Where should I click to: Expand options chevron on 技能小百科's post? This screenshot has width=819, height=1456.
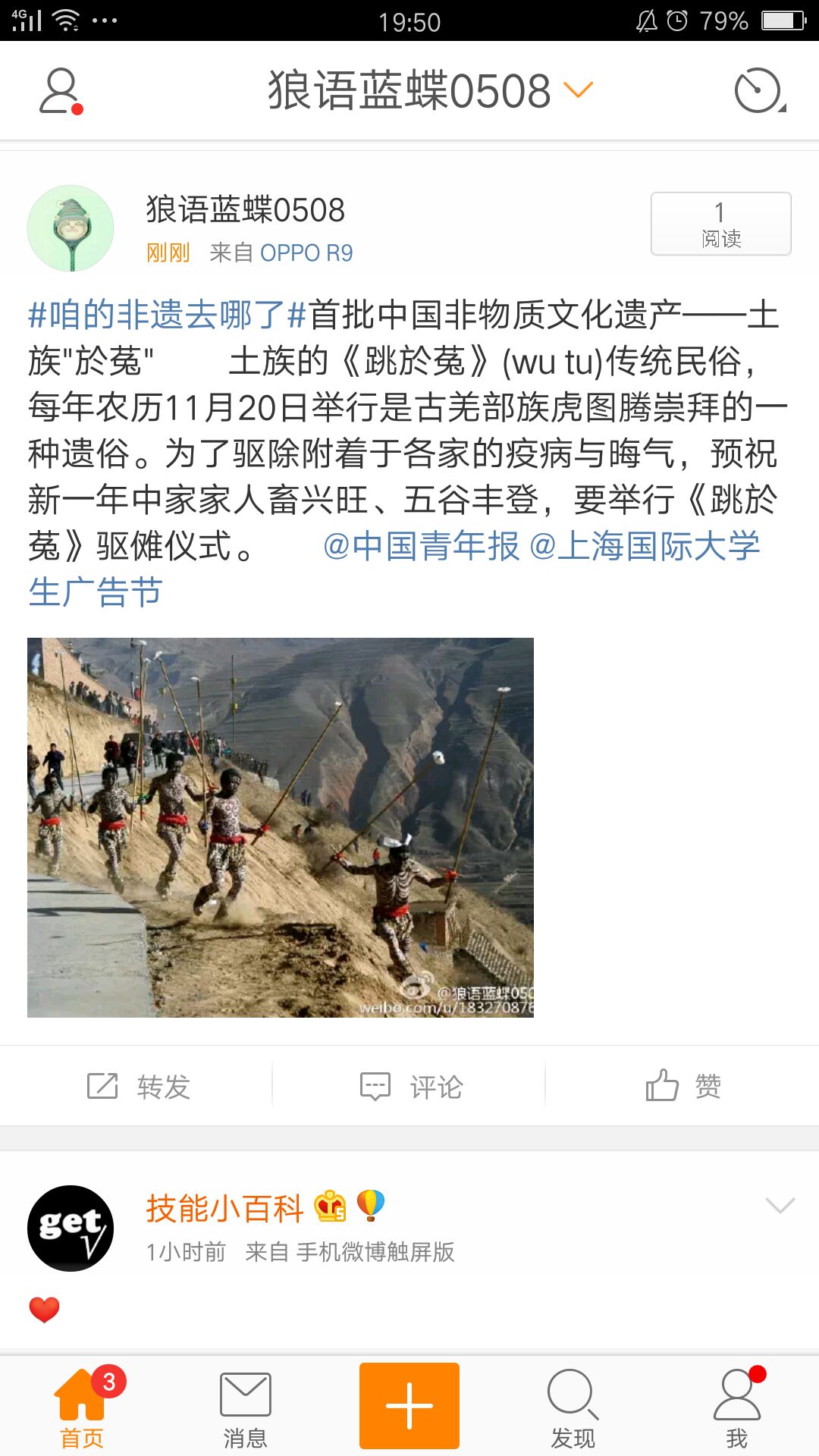click(780, 1206)
